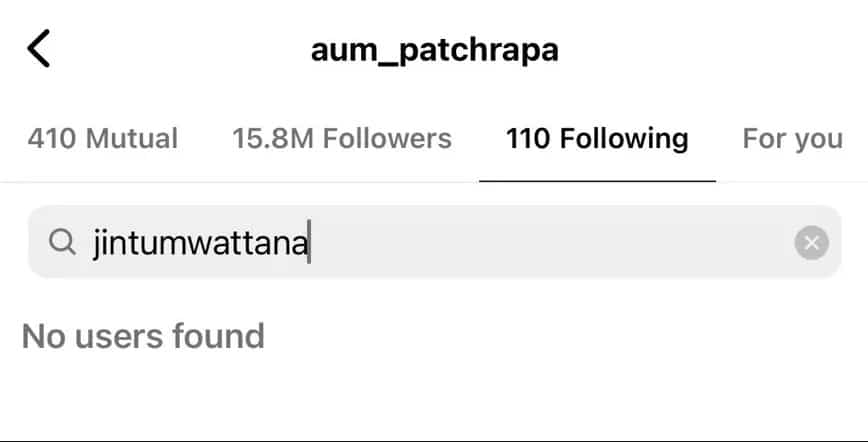The width and height of the screenshot is (868, 442).
Task: Go back from aum_patchrapa's following list
Action: (x=39, y=49)
